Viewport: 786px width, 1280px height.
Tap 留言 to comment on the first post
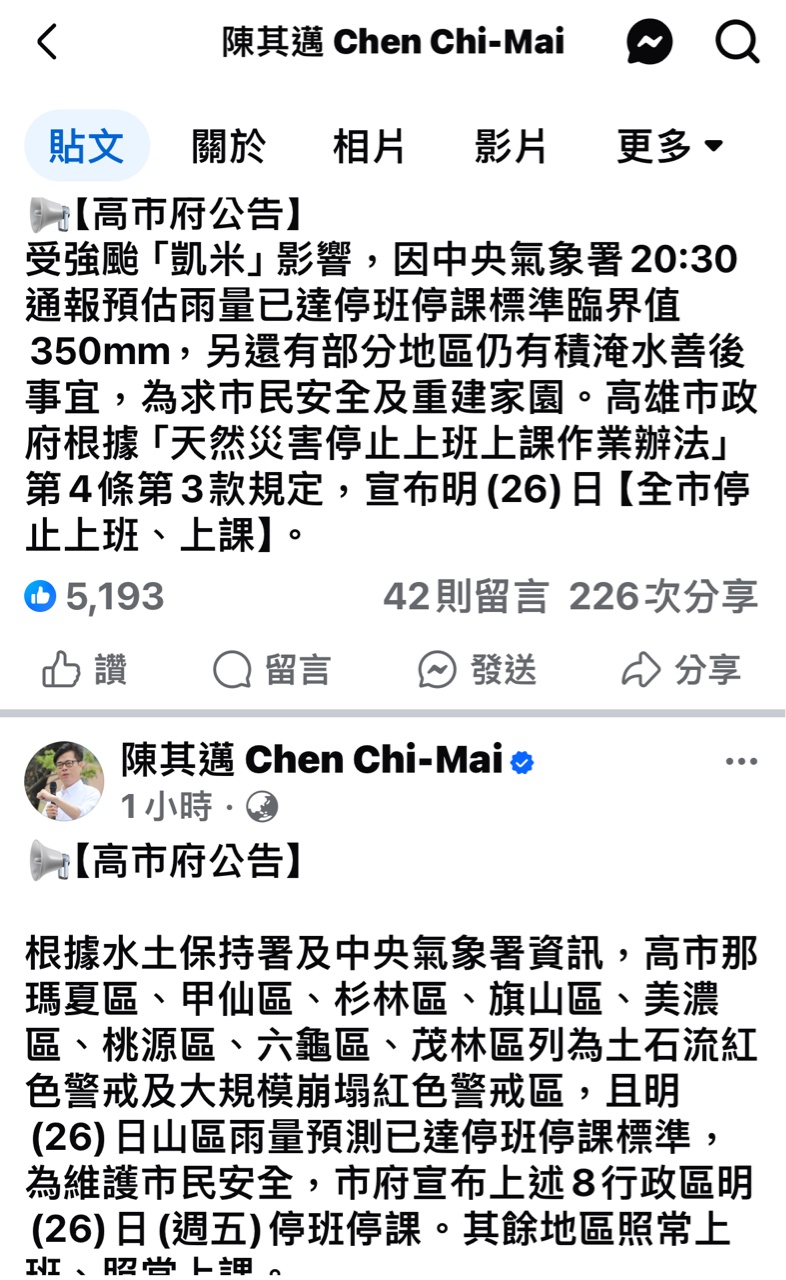(272, 670)
